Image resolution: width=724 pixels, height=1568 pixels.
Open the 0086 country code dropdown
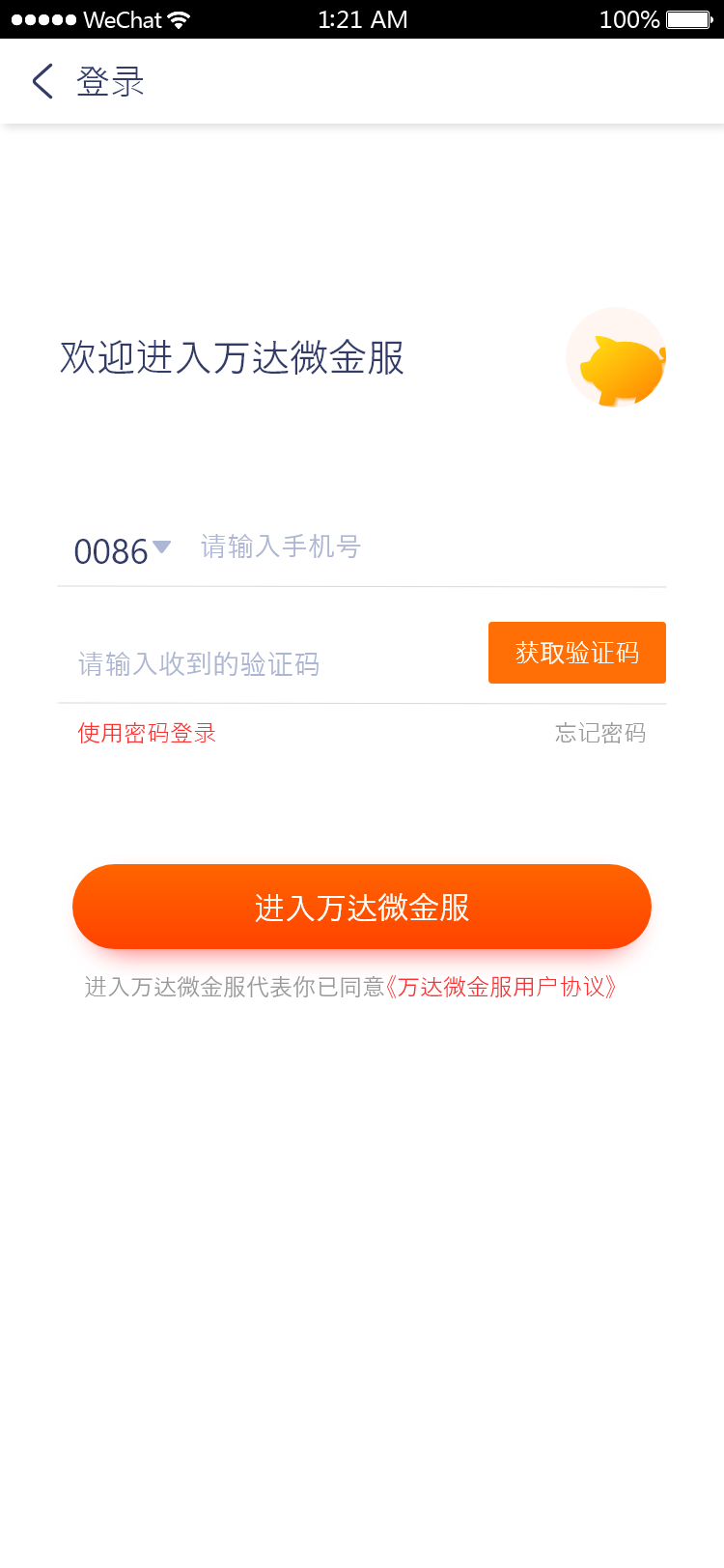tap(122, 550)
